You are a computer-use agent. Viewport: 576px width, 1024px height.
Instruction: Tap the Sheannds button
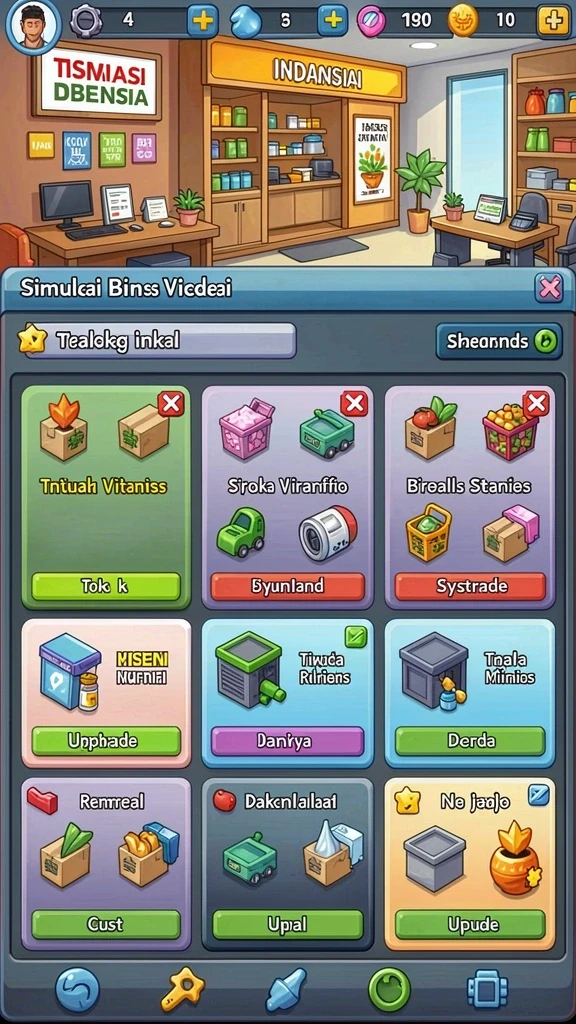point(499,341)
